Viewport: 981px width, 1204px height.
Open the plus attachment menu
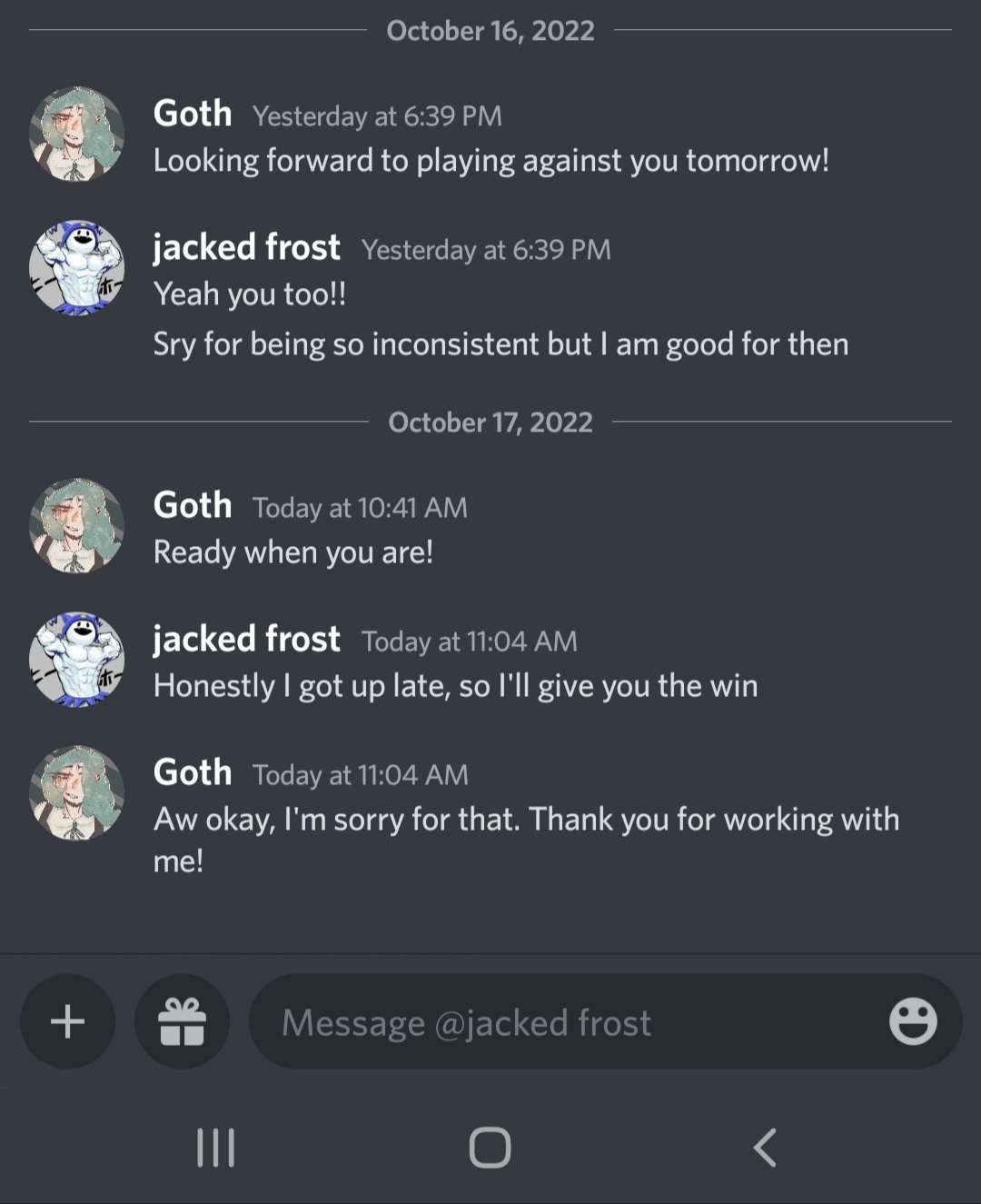68,1021
